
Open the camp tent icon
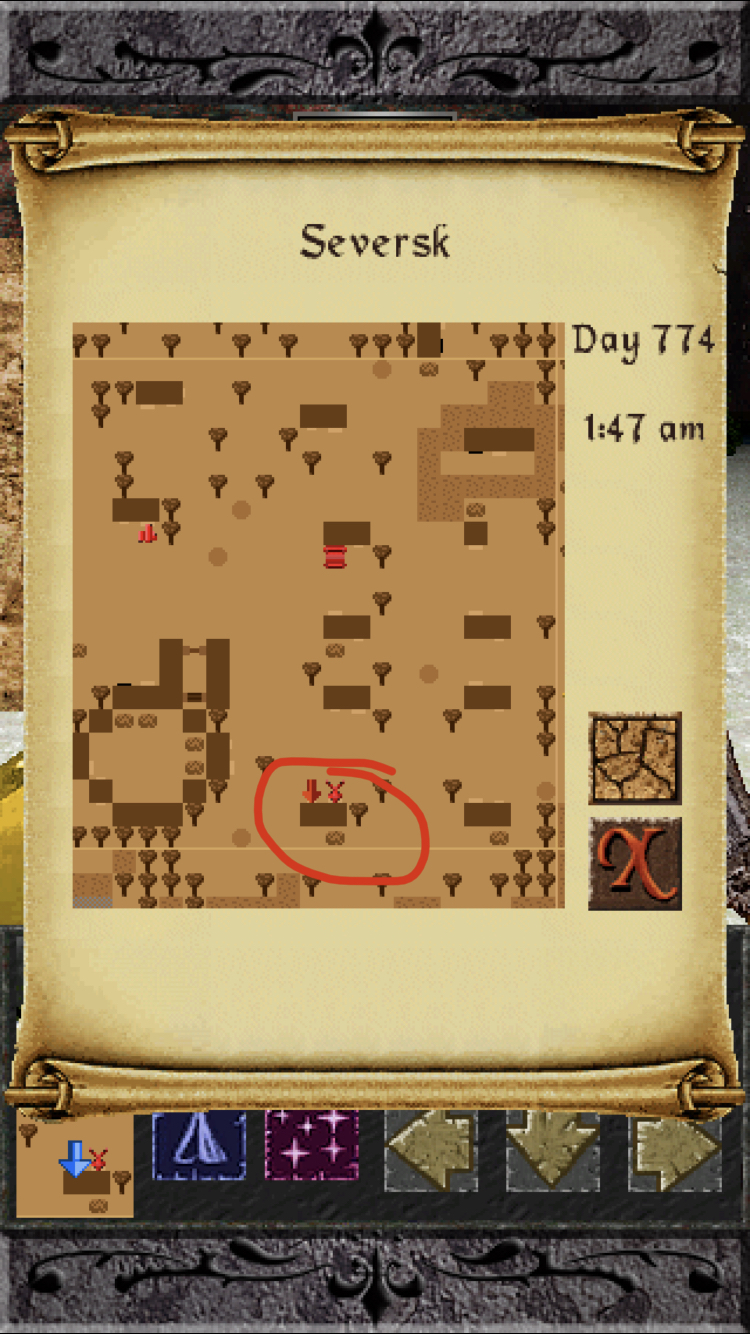tap(199, 1146)
